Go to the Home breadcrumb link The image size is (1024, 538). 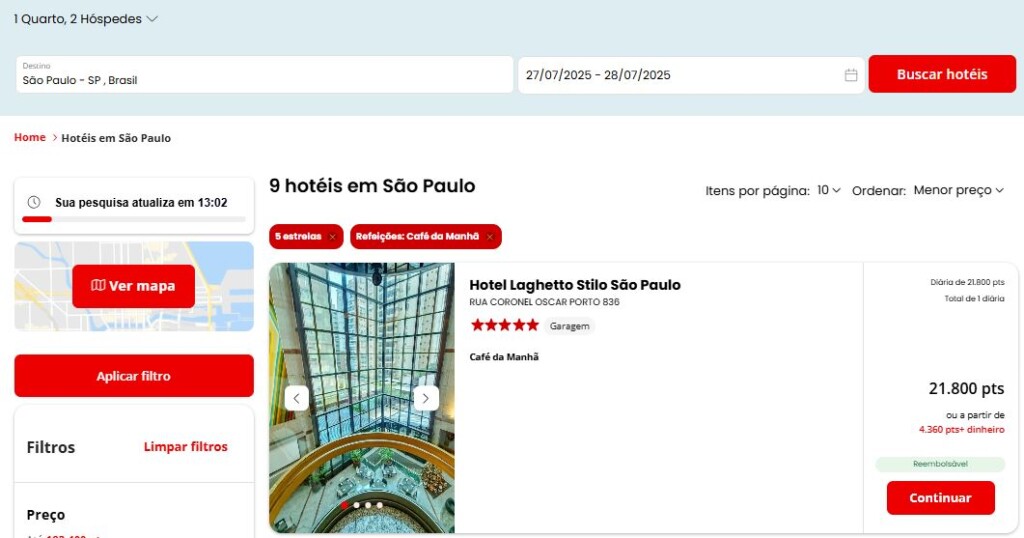coord(30,137)
